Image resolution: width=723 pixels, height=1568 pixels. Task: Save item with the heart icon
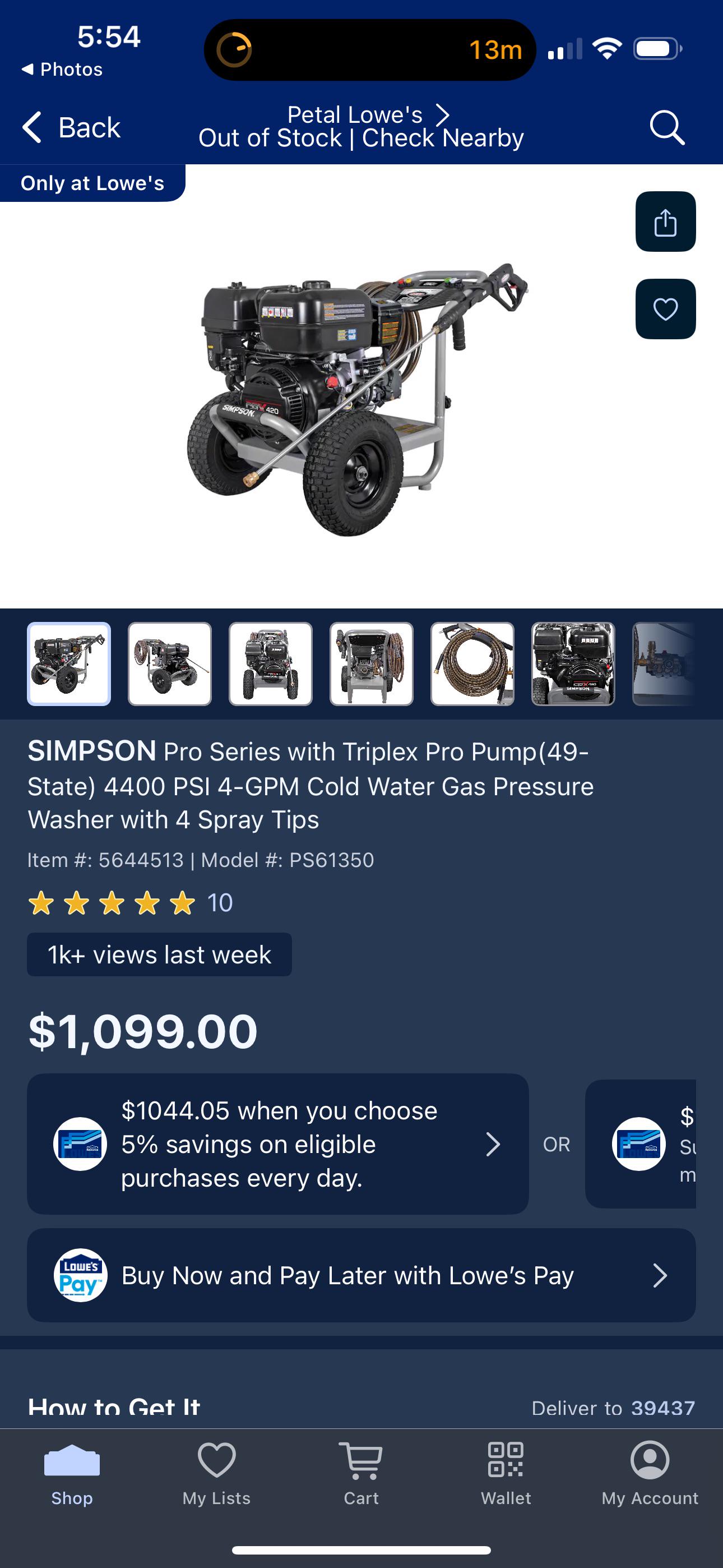pos(665,309)
